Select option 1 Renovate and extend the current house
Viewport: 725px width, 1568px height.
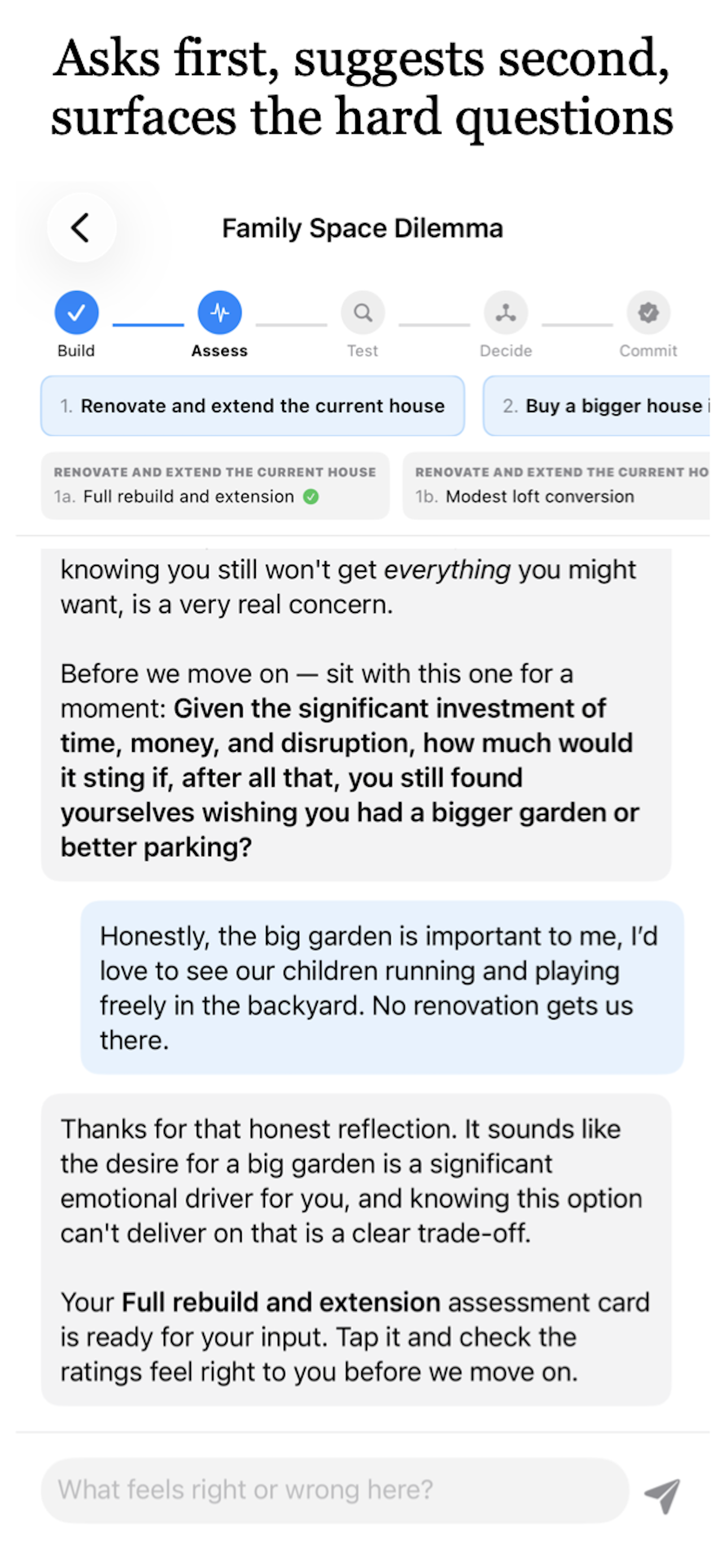pyautogui.click(x=252, y=406)
